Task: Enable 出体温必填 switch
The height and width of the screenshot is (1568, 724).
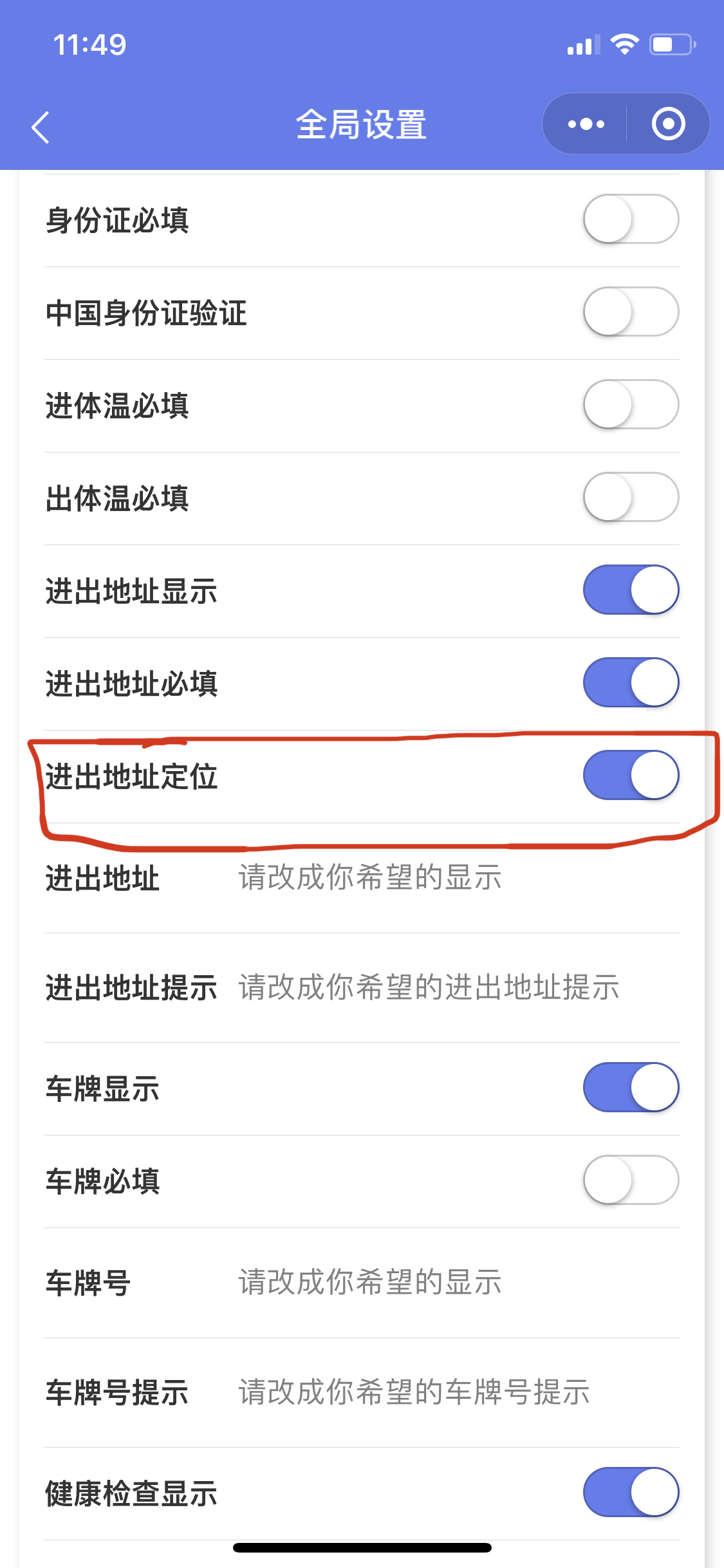Action: click(631, 498)
